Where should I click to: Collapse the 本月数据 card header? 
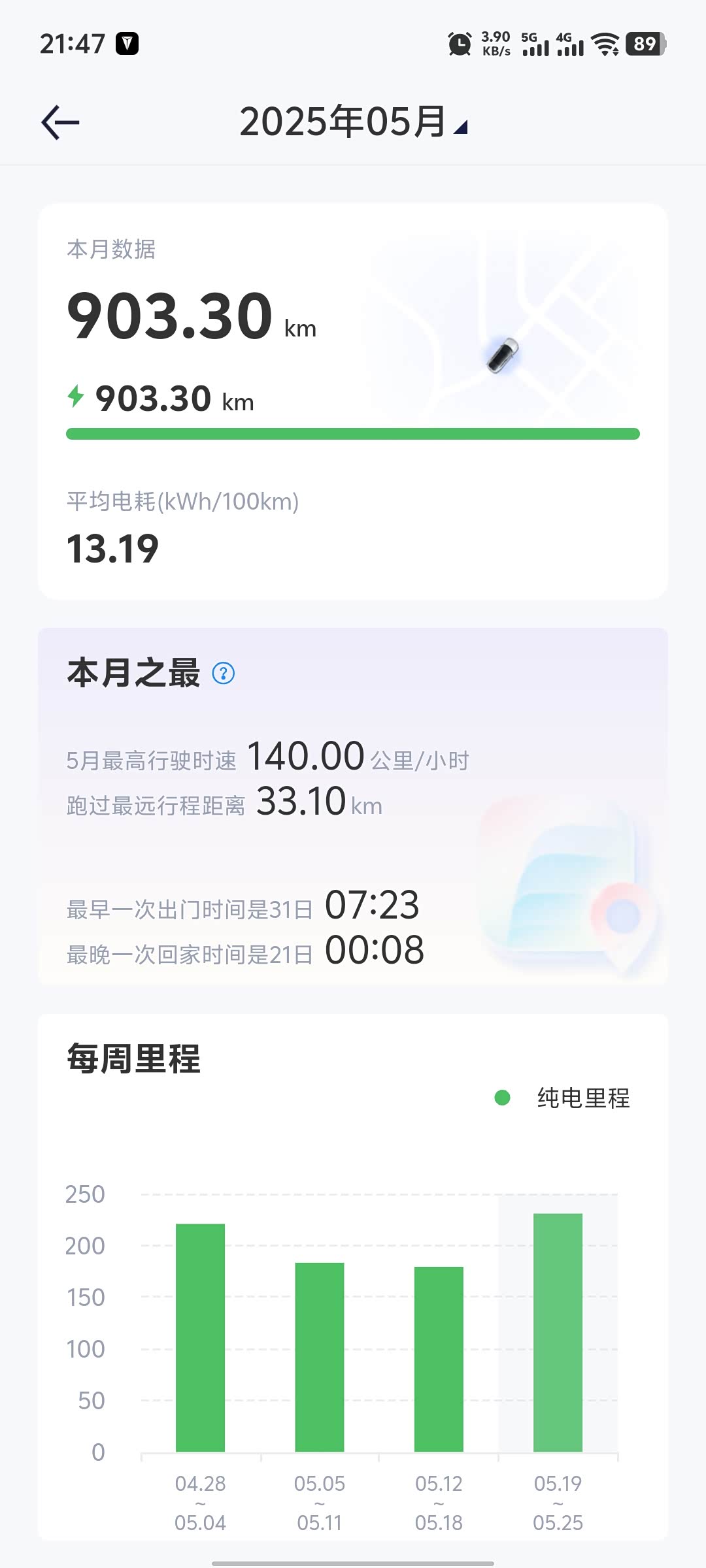111,249
